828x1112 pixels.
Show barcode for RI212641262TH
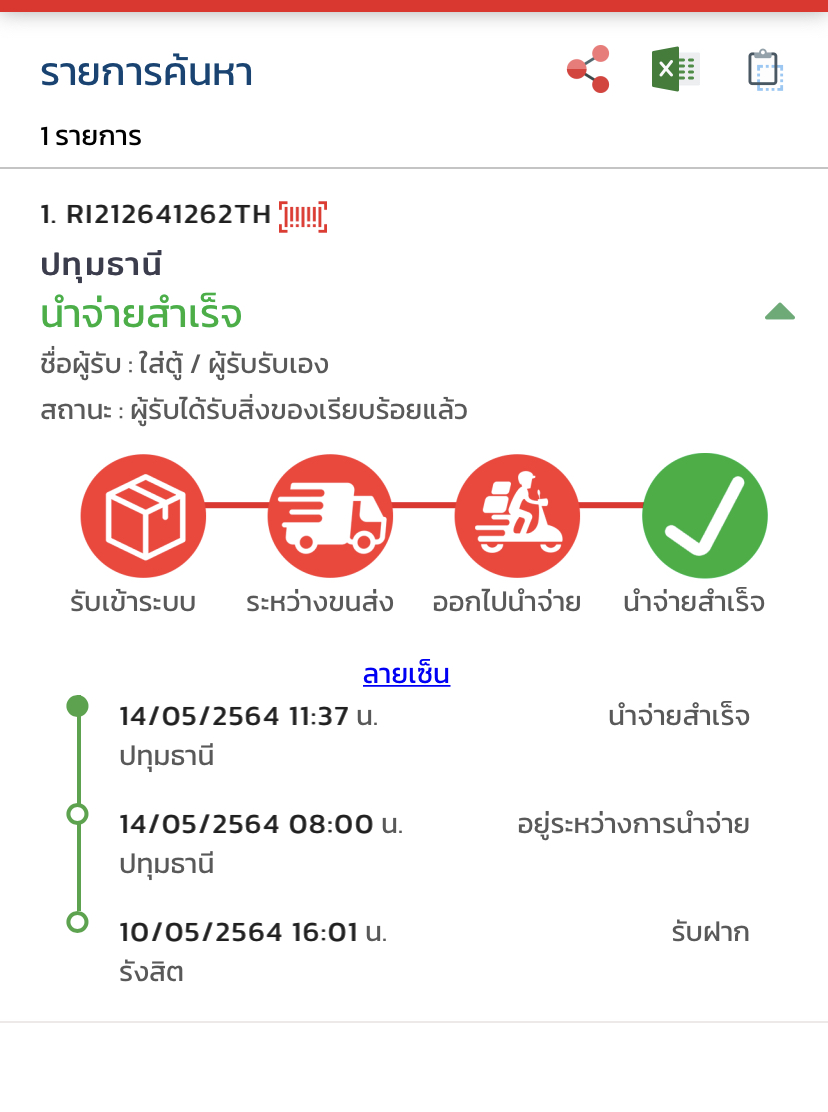pyautogui.click(x=303, y=215)
